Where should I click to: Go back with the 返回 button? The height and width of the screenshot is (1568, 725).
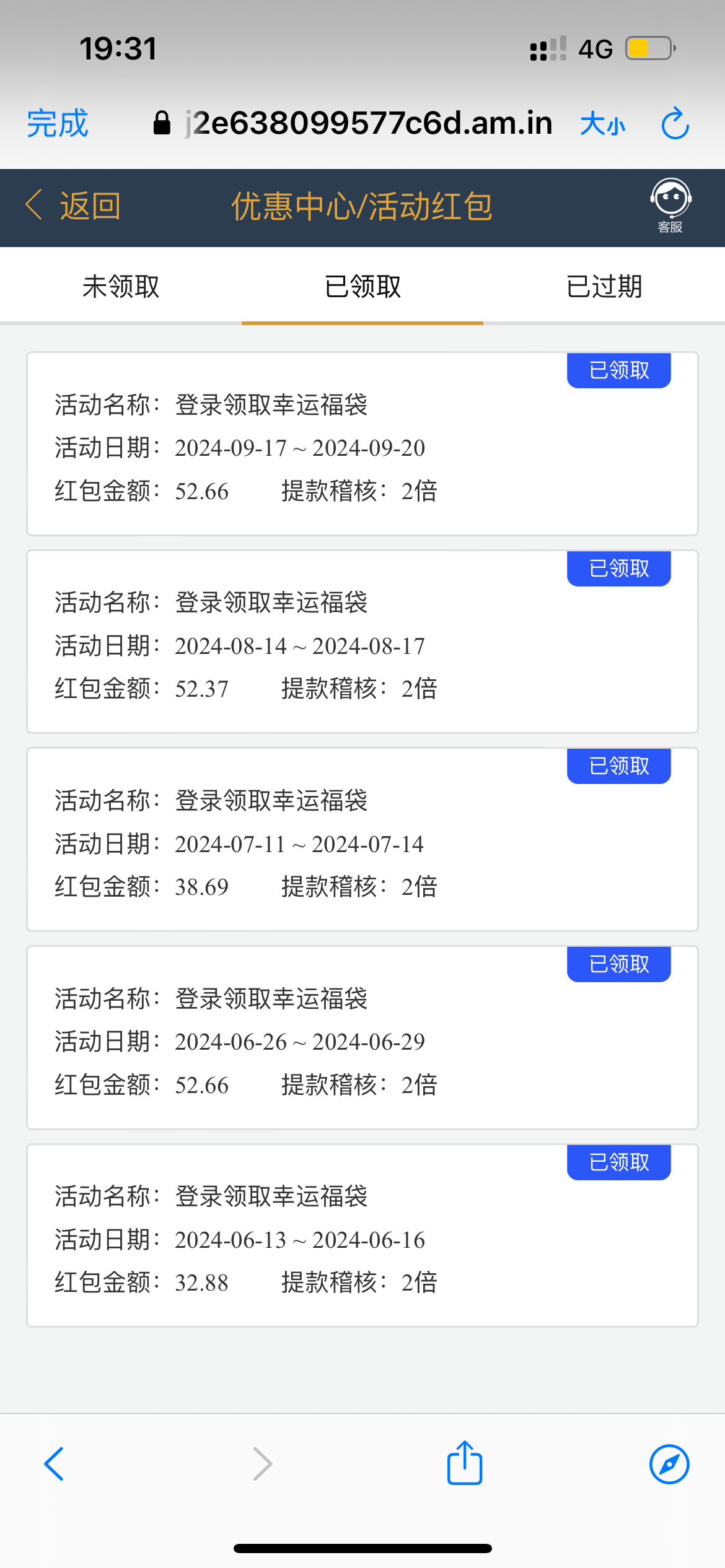click(73, 206)
